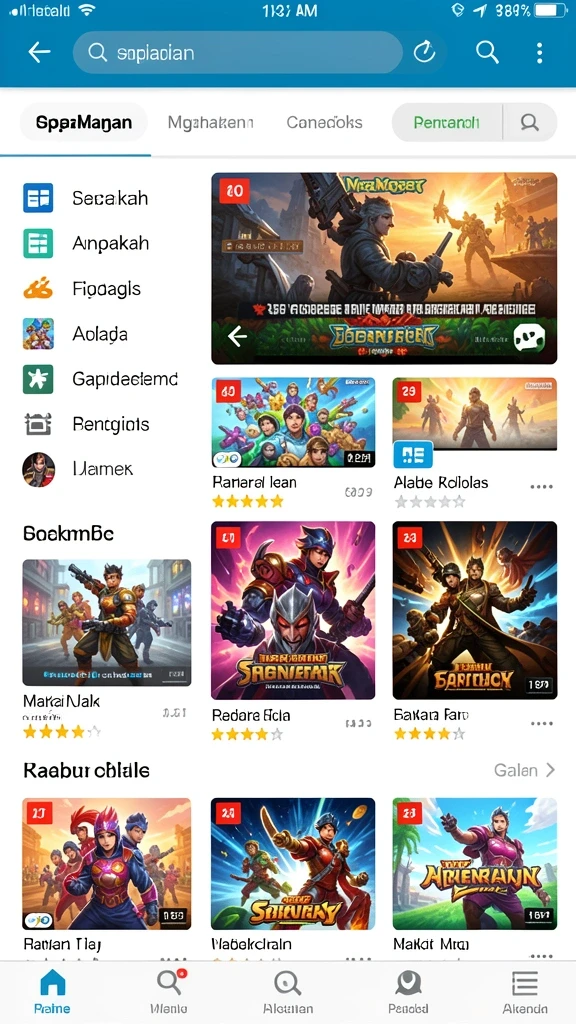Screen dimensions: 576x1024
Task: Switch to the Akenda bottom tab
Action: [x=525, y=991]
